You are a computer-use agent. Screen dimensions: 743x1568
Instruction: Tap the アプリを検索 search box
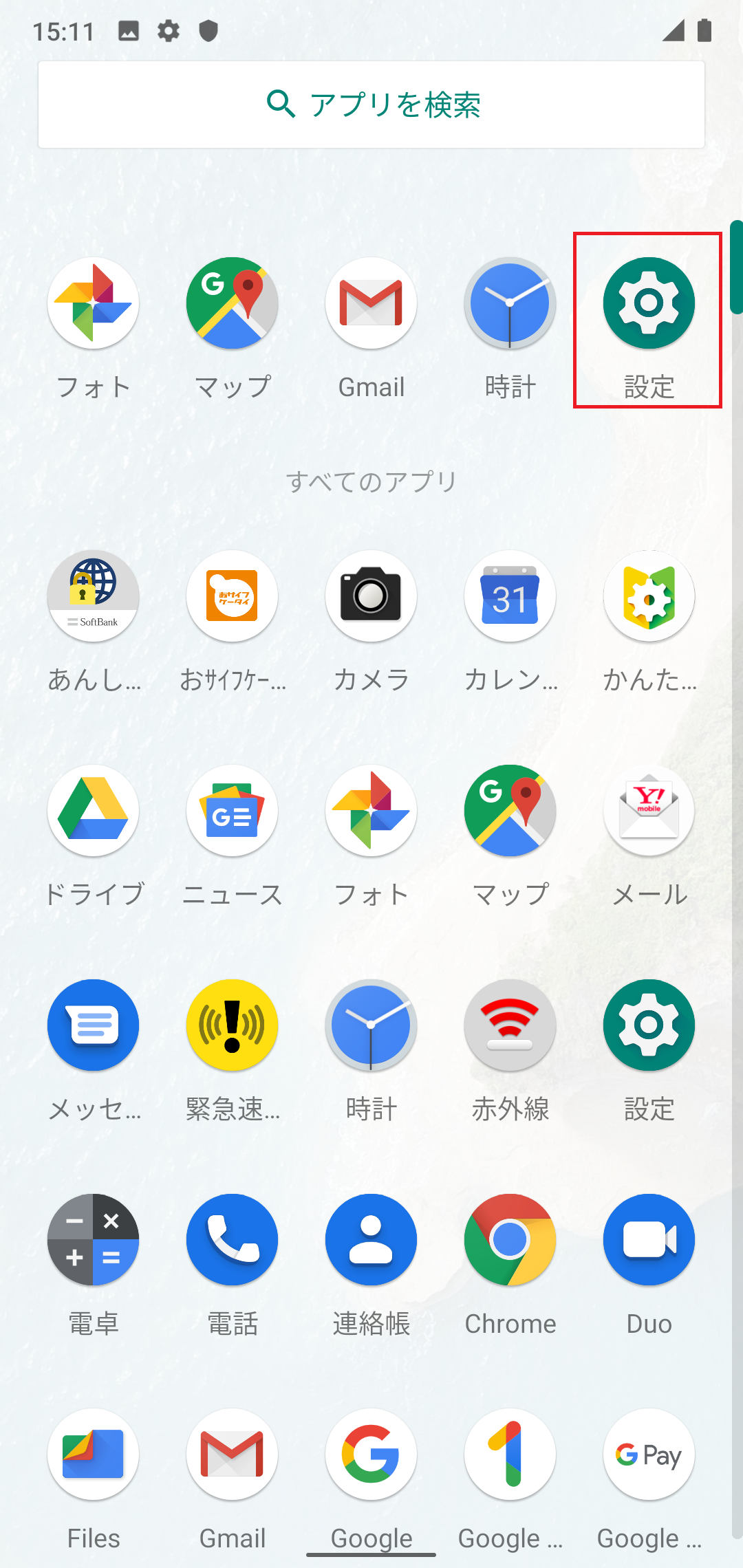371,105
